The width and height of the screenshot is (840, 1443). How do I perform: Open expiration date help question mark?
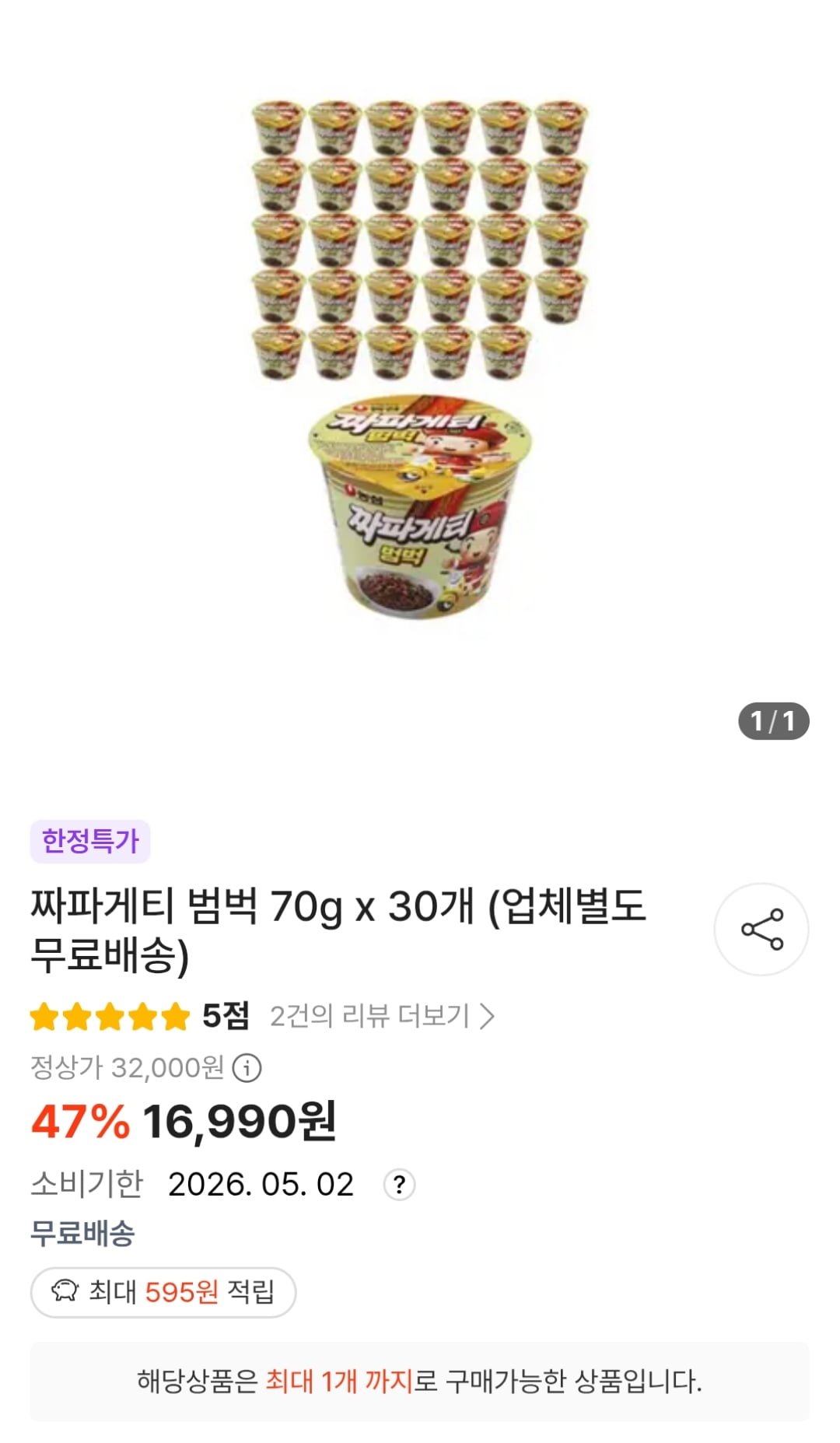click(x=399, y=1185)
